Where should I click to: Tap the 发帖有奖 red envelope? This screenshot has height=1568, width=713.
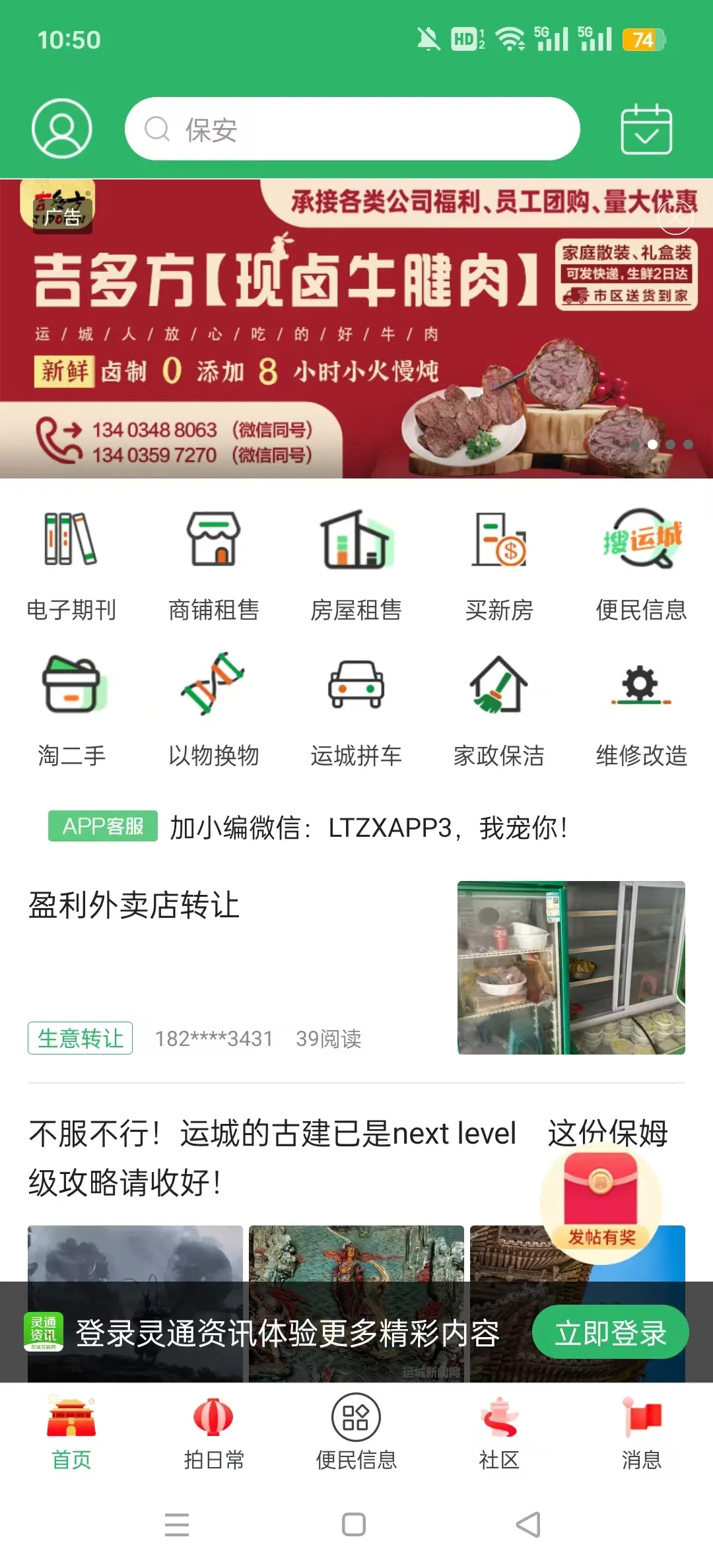coord(601,1204)
